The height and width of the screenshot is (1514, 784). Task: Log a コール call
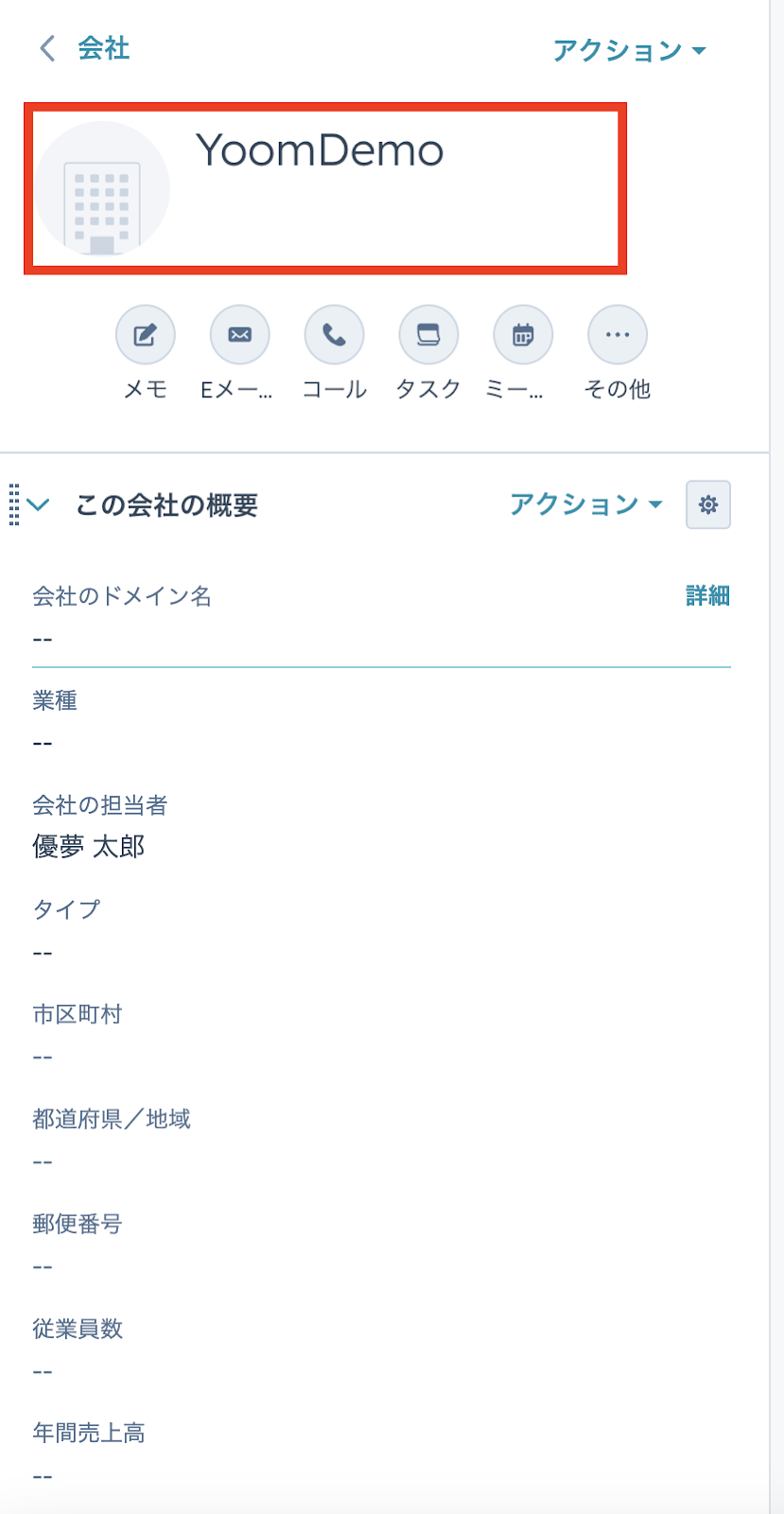click(334, 335)
